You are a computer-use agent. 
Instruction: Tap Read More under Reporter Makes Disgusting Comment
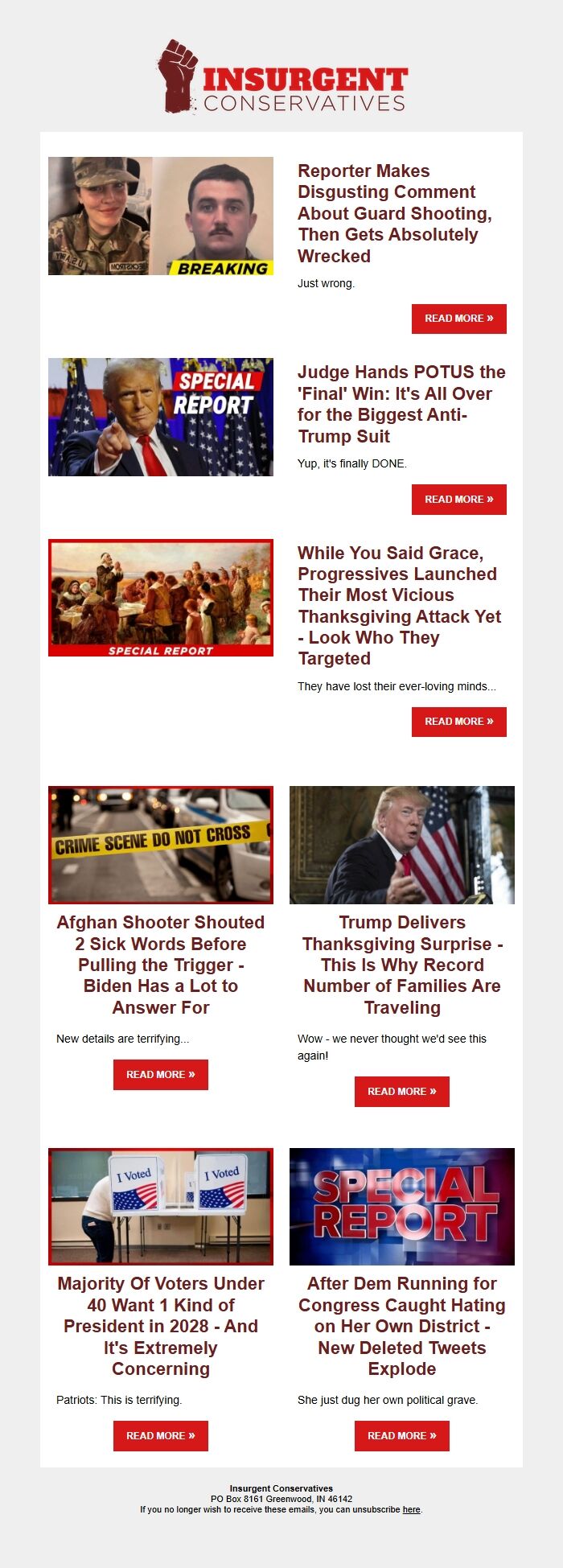pyautogui.click(x=458, y=319)
